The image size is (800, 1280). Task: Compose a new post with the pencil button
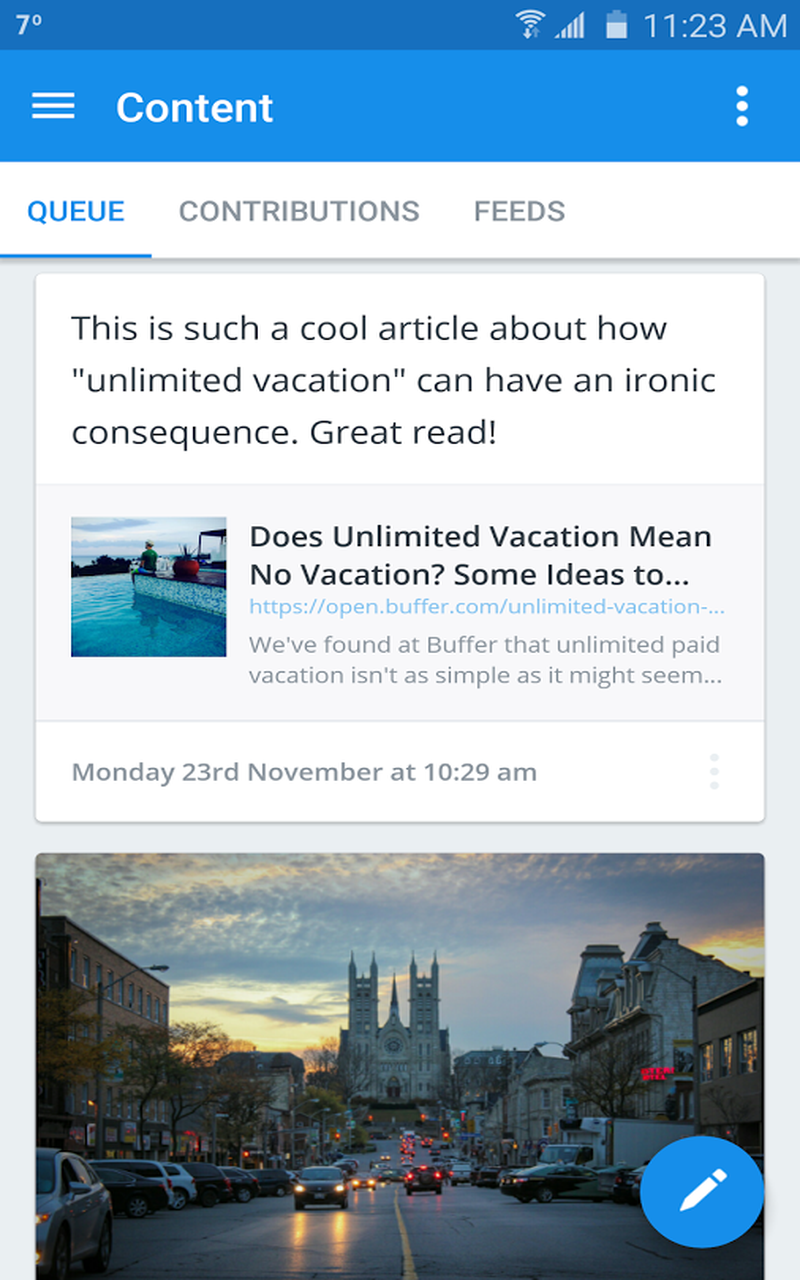(702, 1192)
